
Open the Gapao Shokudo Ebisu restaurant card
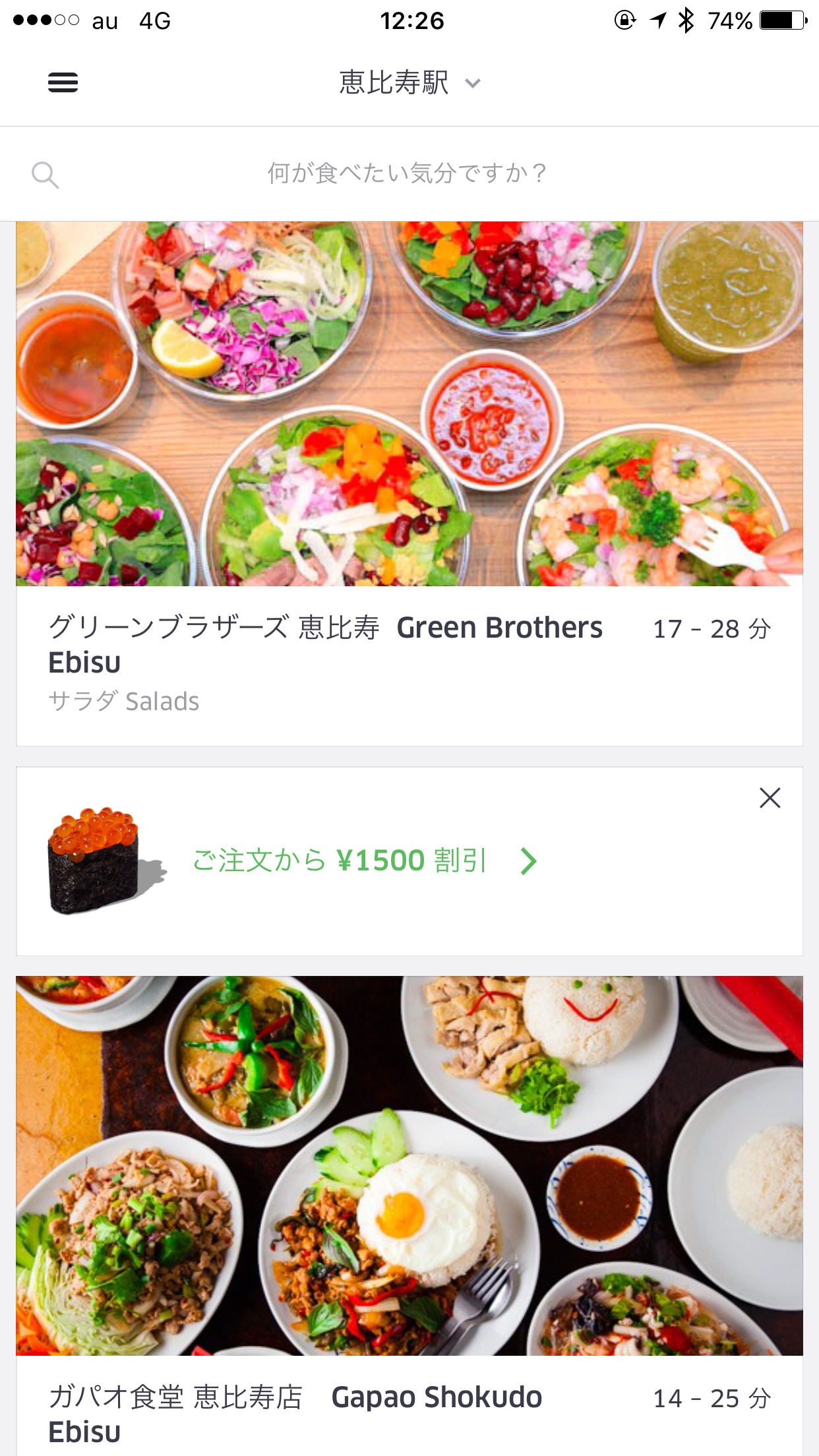click(x=409, y=1216)
